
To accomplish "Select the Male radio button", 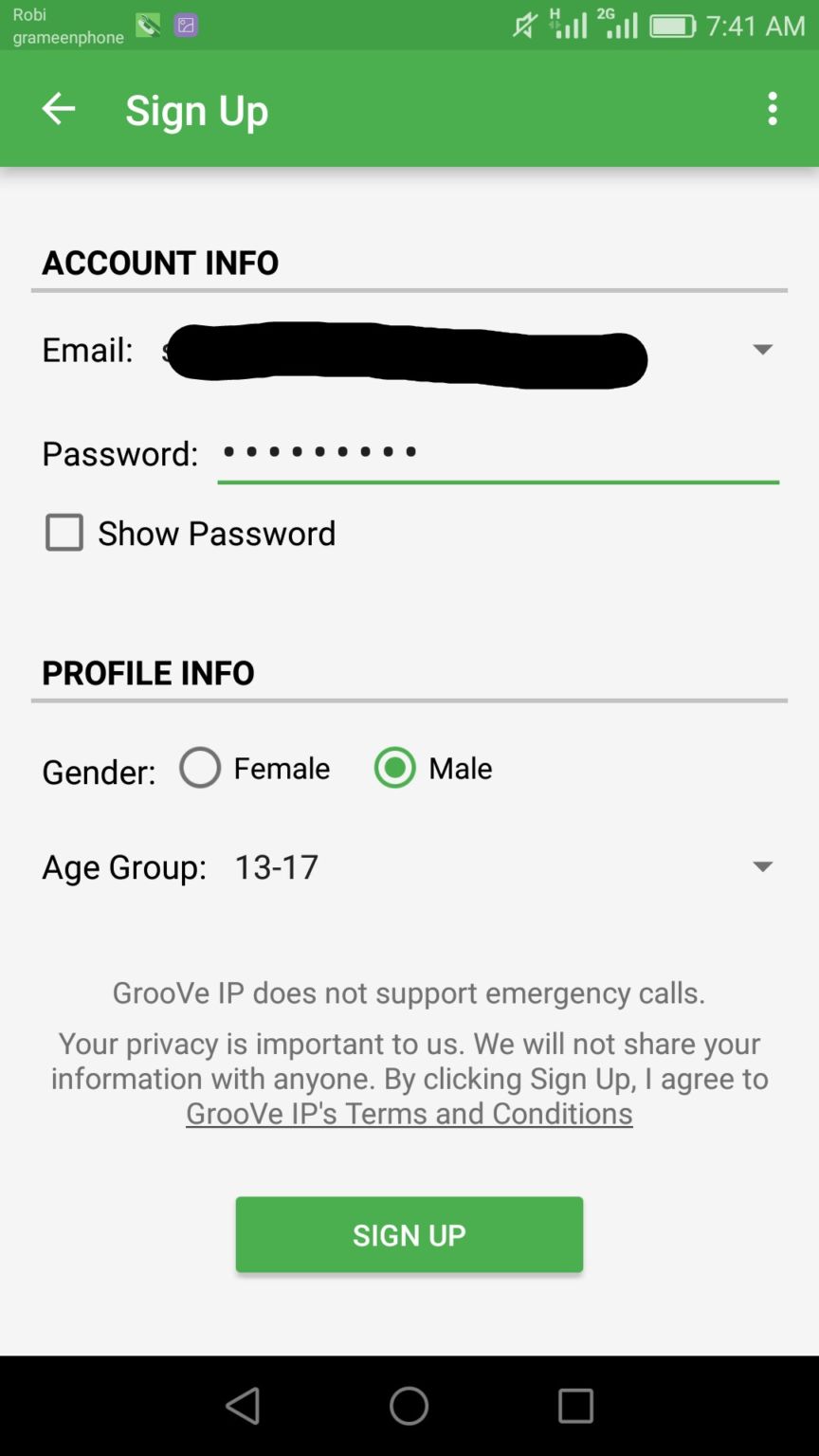I will click(x=395, y=768).
